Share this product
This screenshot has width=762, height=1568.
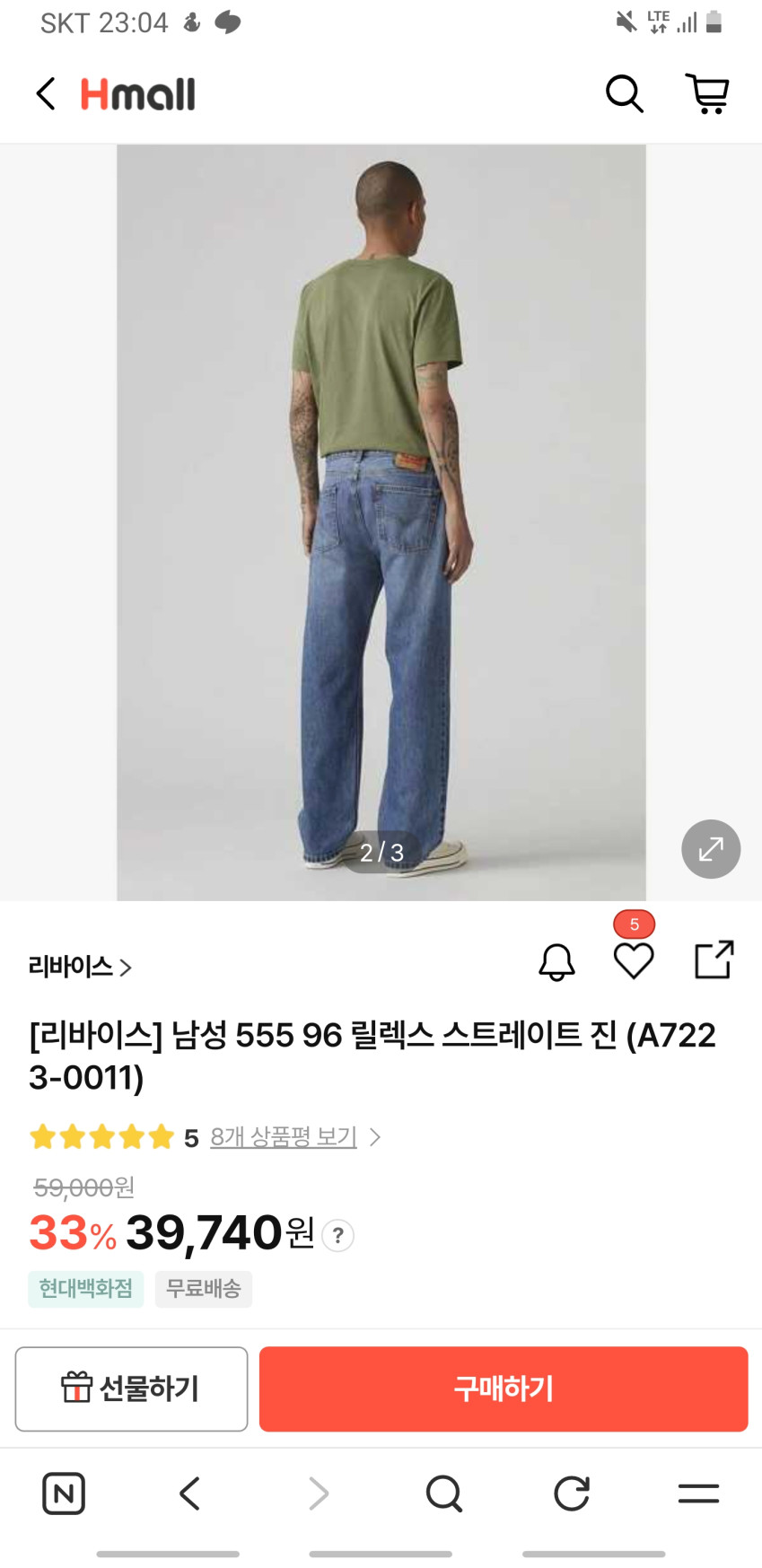pos(714,959)
